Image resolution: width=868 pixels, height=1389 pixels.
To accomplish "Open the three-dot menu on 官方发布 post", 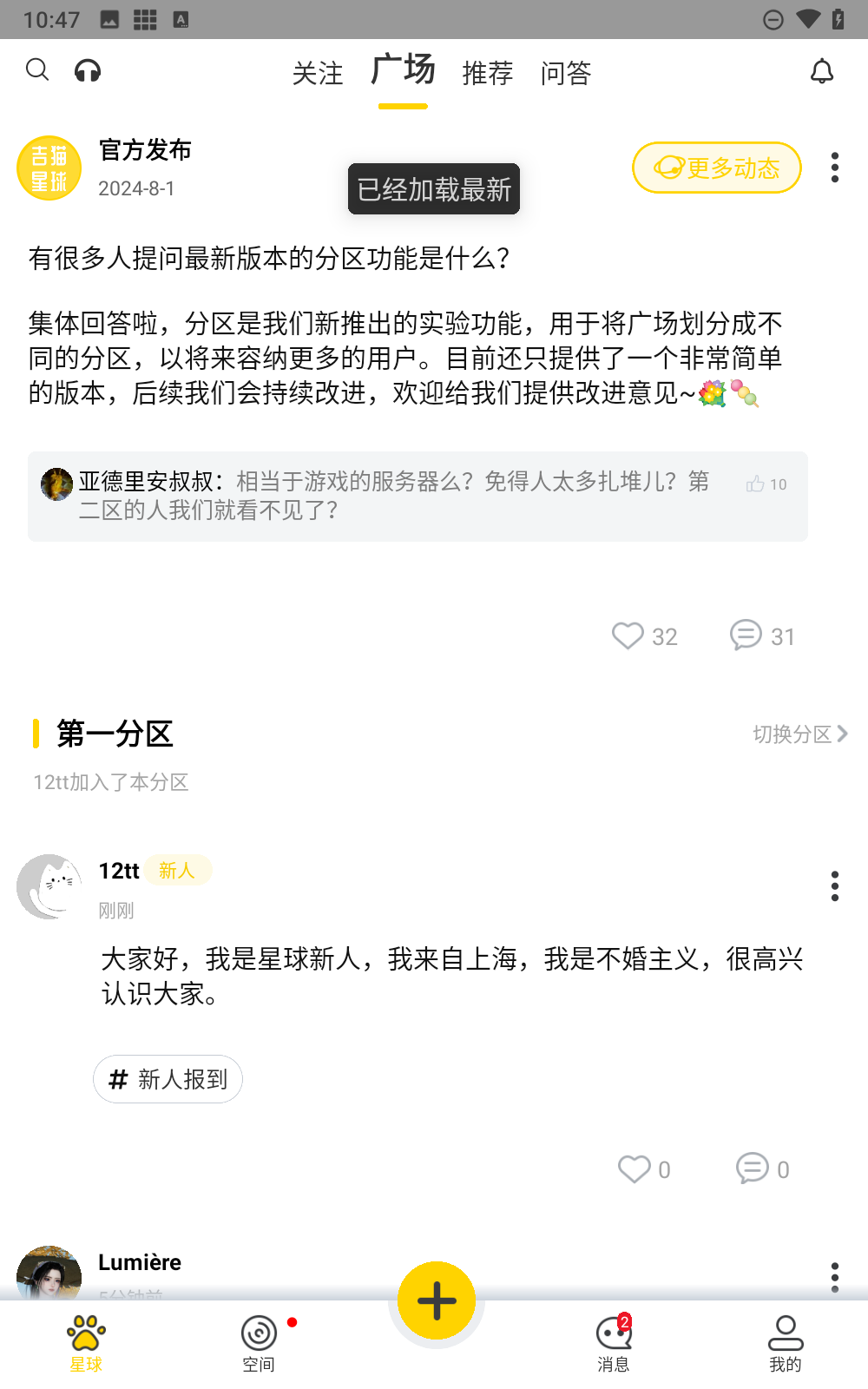I will click(x=833, y=167).
